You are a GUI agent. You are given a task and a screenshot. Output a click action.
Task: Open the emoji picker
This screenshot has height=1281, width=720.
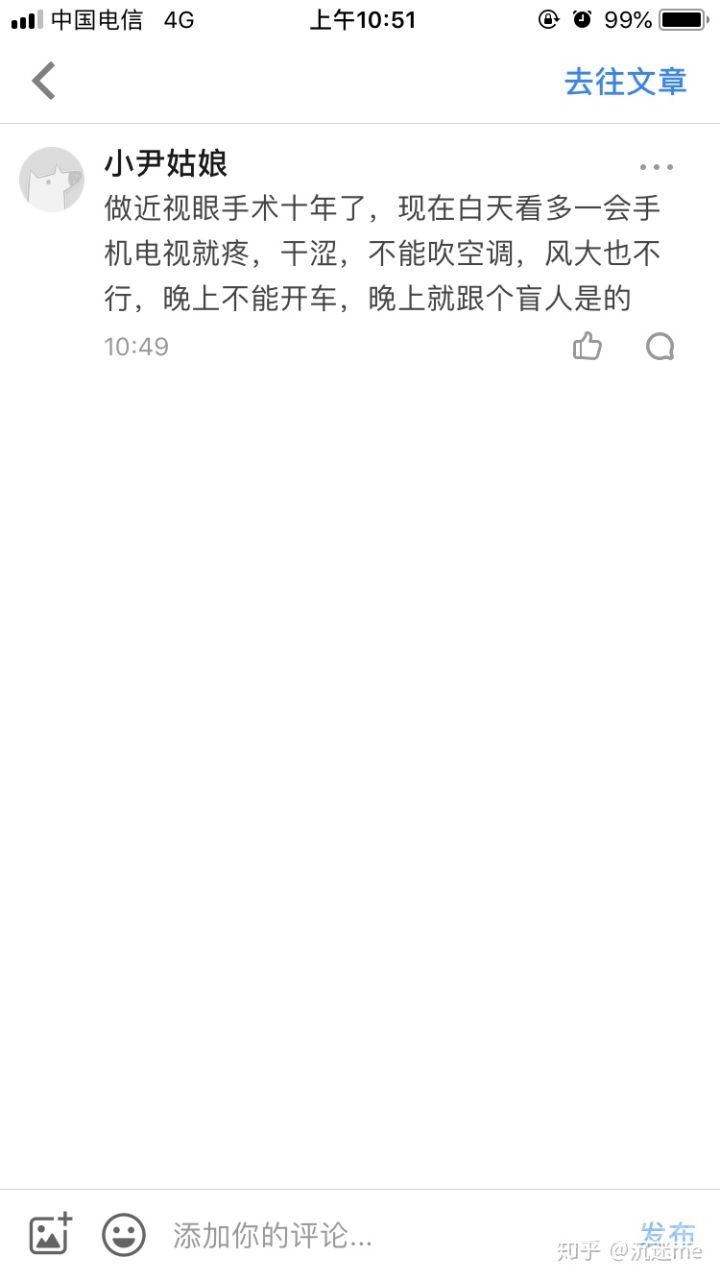tap(124, 1235)
